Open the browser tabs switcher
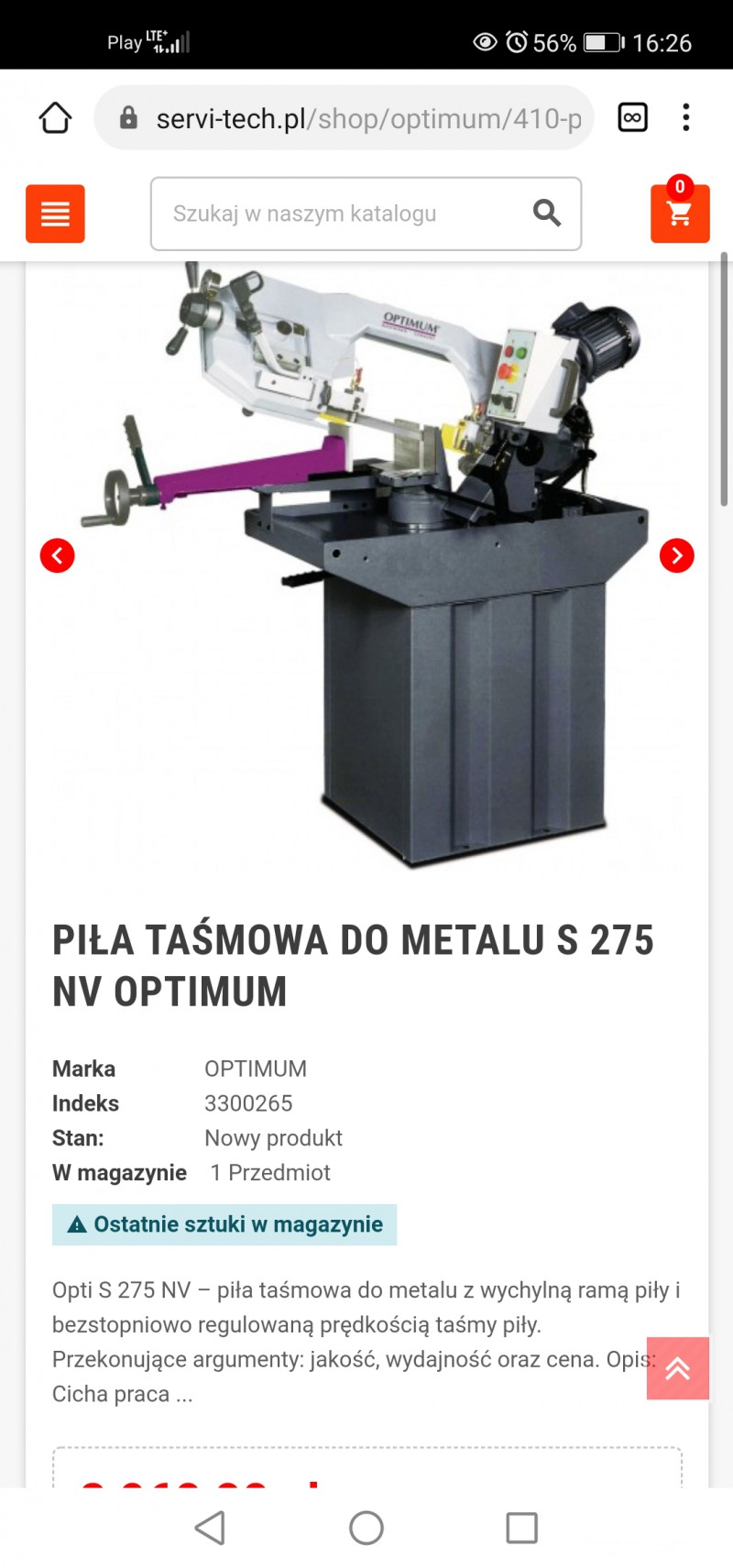Viewport: 733px width, 1568px height. (x=632, y=117)
